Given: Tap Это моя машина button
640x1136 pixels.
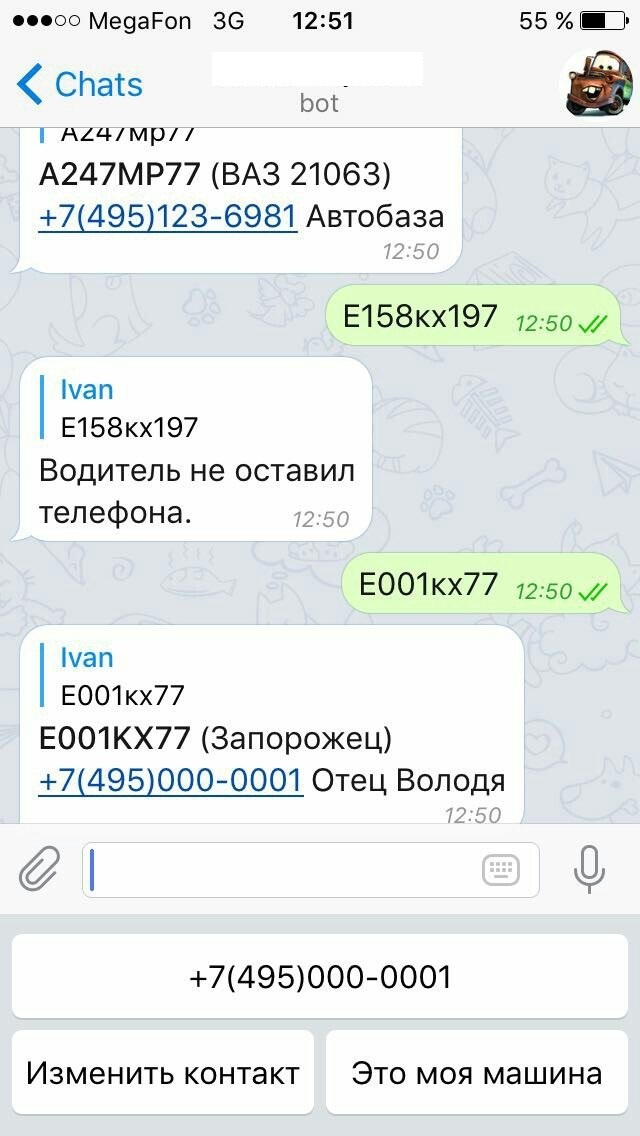Looking at the screenshot, I should (477, 1073).
